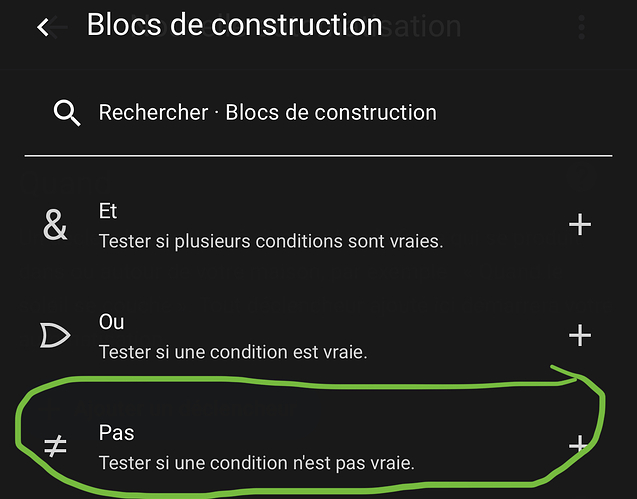Select the Et condition block
The width and height of the screenshot is (637, 499).
pos(270,226)
